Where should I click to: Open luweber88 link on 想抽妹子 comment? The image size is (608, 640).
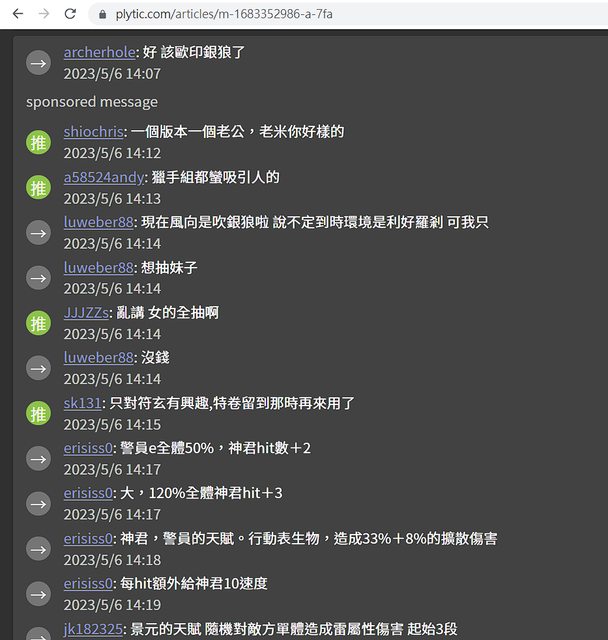(98, 267)
